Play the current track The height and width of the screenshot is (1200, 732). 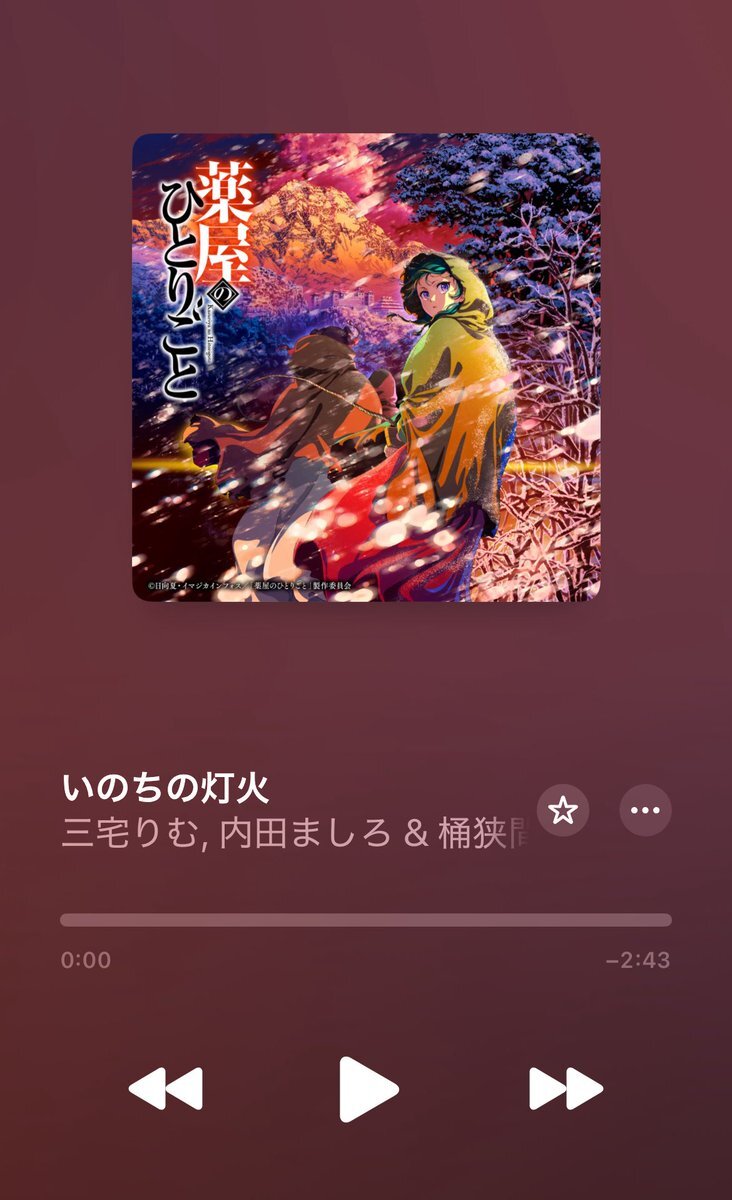tap(368, 1089)
